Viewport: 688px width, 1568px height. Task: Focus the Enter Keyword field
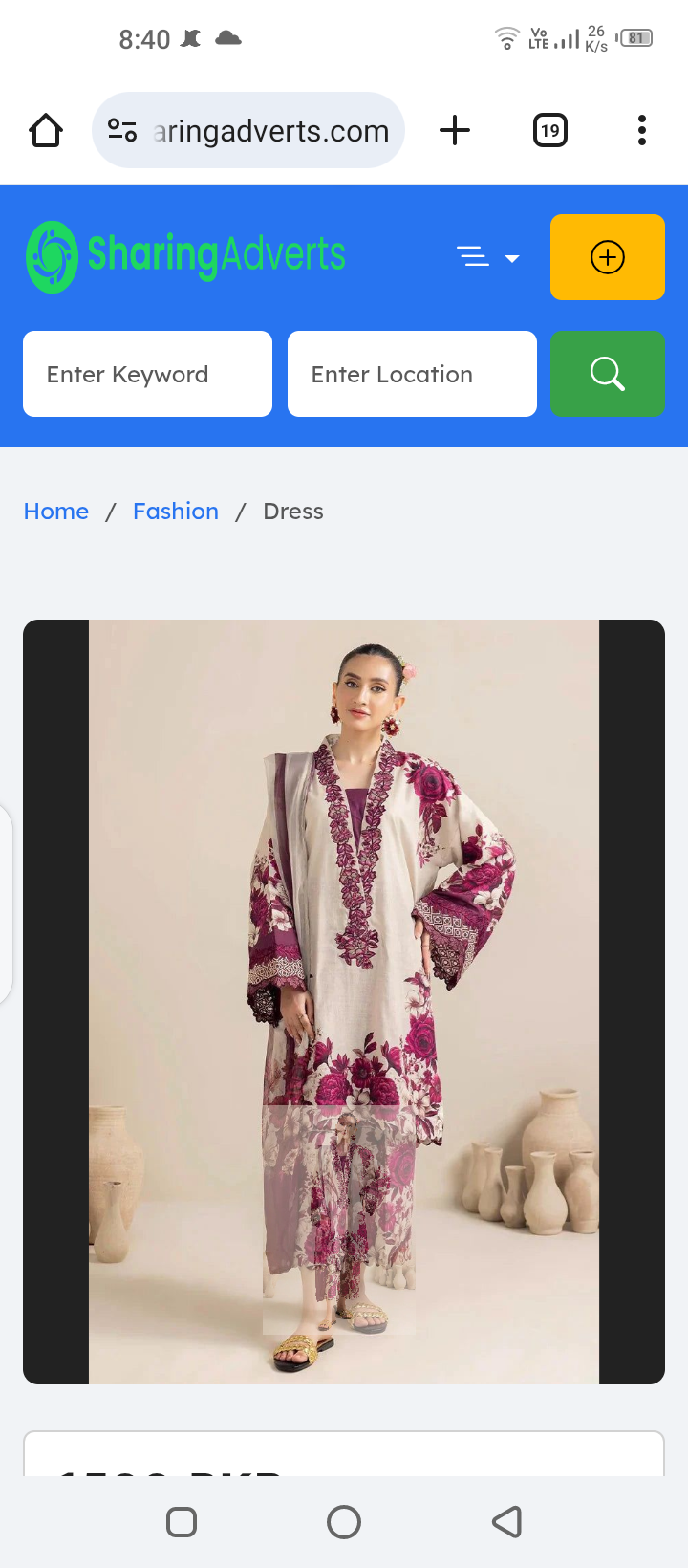tap(147, 374)
